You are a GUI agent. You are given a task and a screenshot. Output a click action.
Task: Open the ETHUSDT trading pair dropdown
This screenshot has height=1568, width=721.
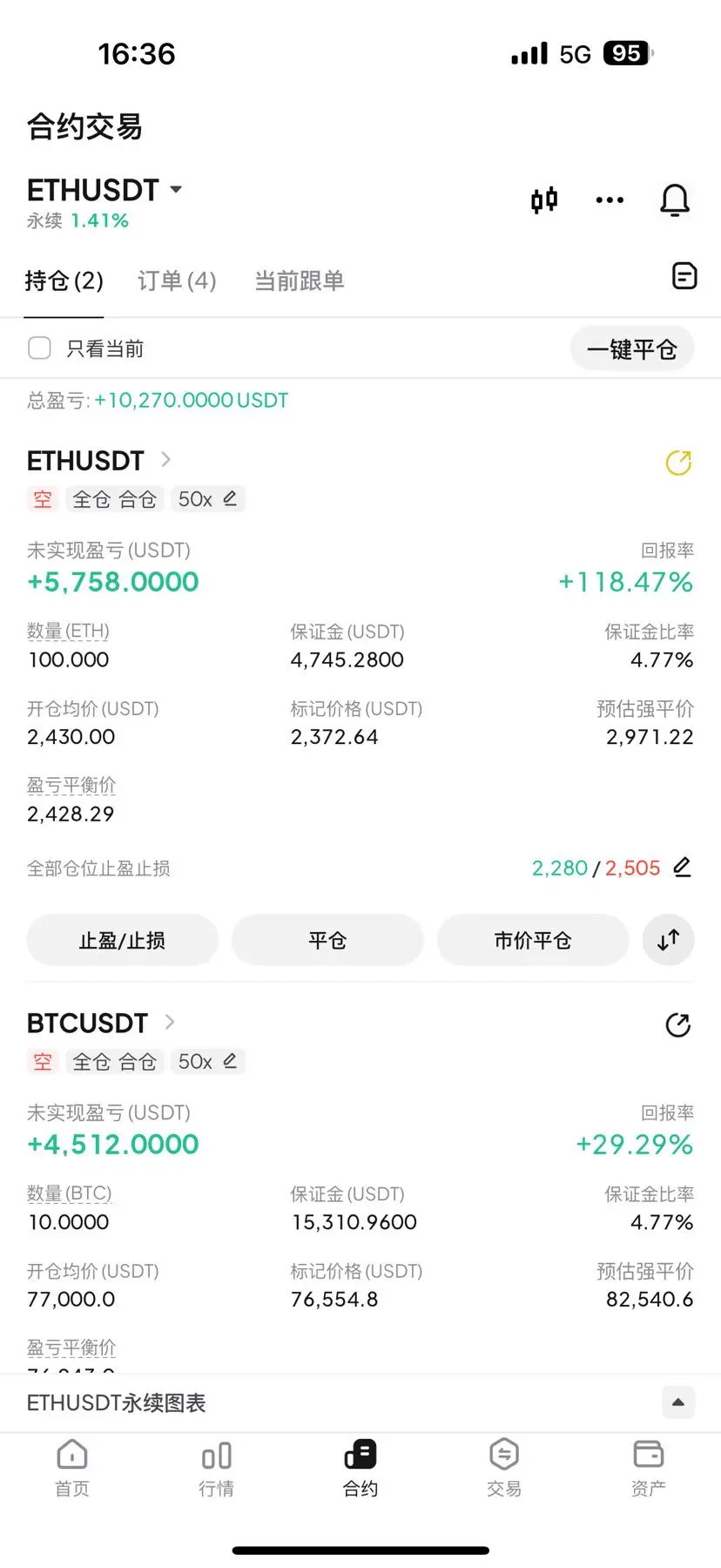(x=104, y=190)
